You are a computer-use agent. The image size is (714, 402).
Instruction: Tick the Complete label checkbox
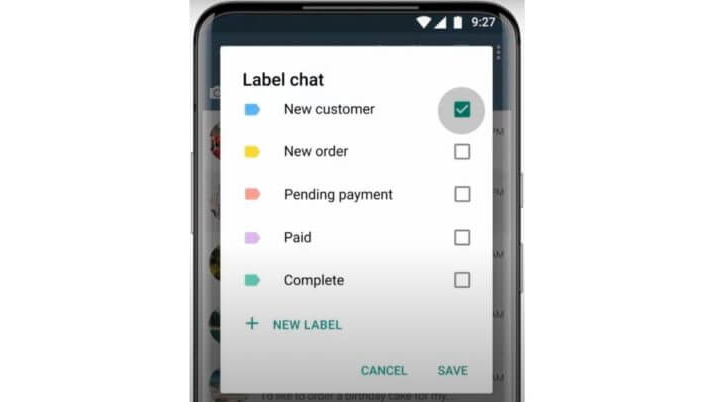click(462, 281)
